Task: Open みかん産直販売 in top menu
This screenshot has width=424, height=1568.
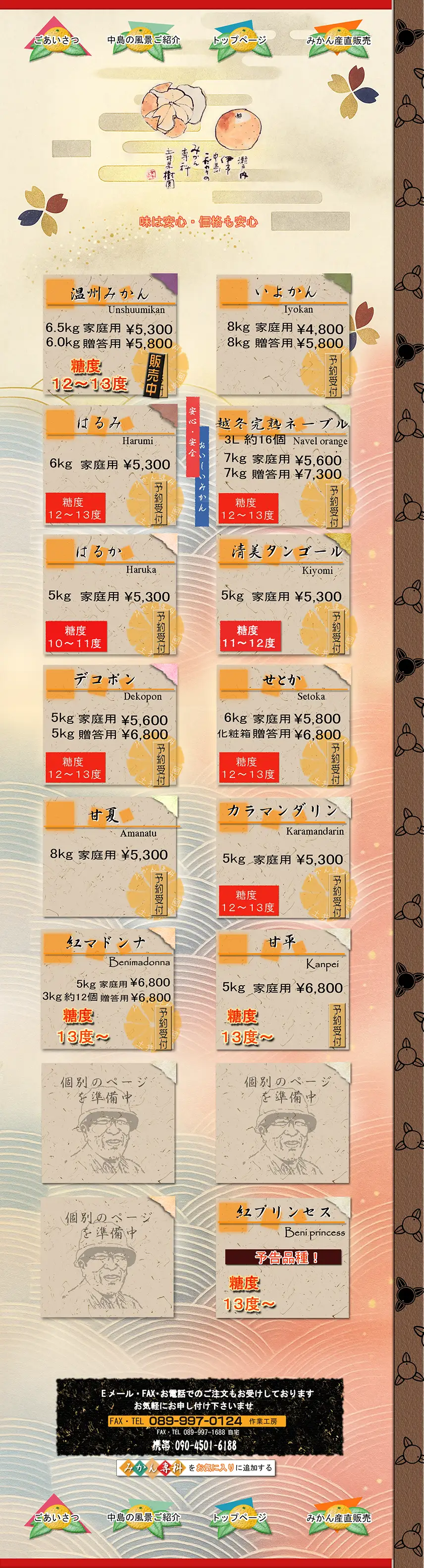Action: [338, 41]
